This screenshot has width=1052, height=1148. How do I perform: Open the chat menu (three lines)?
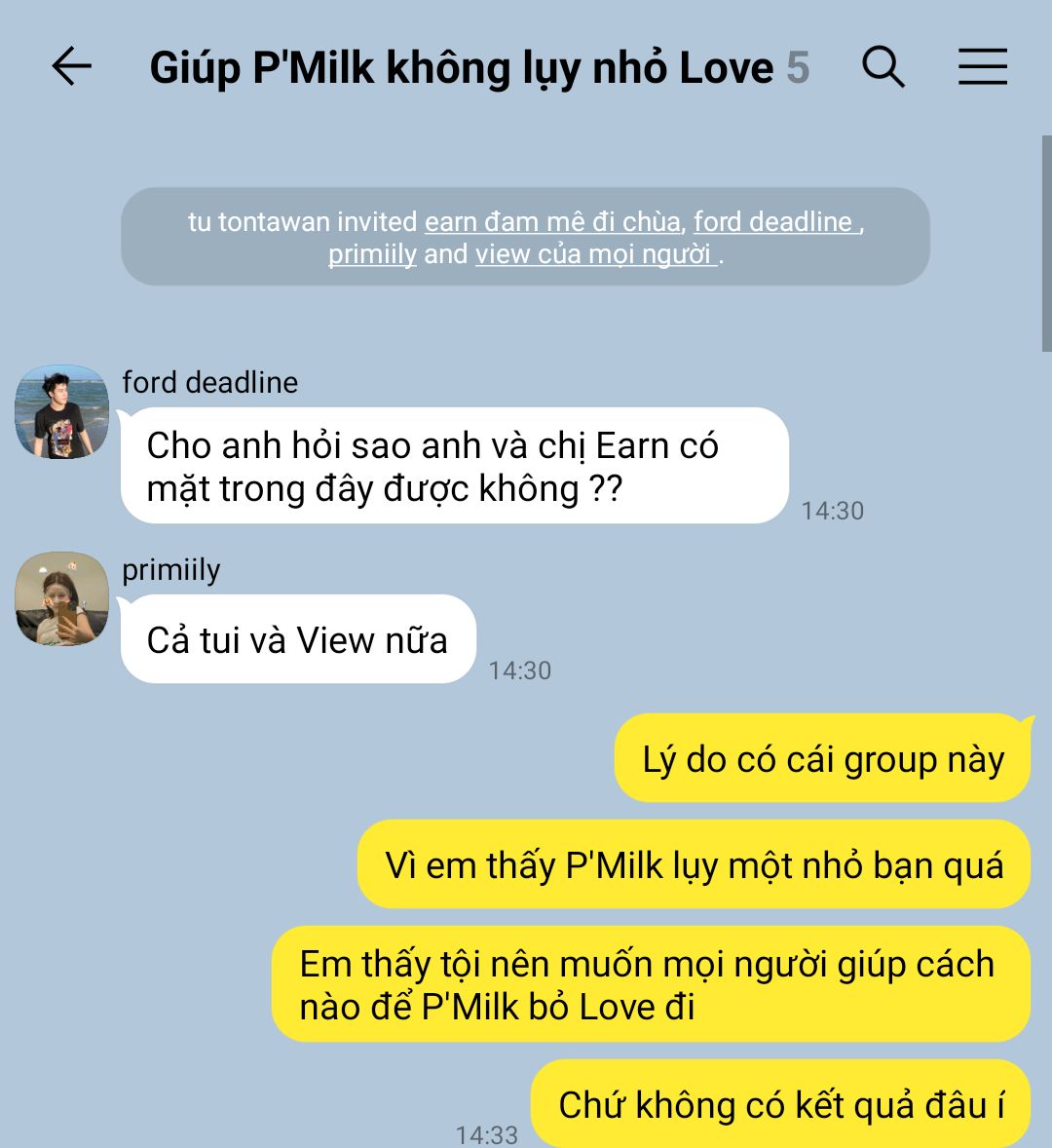(982, 67)
